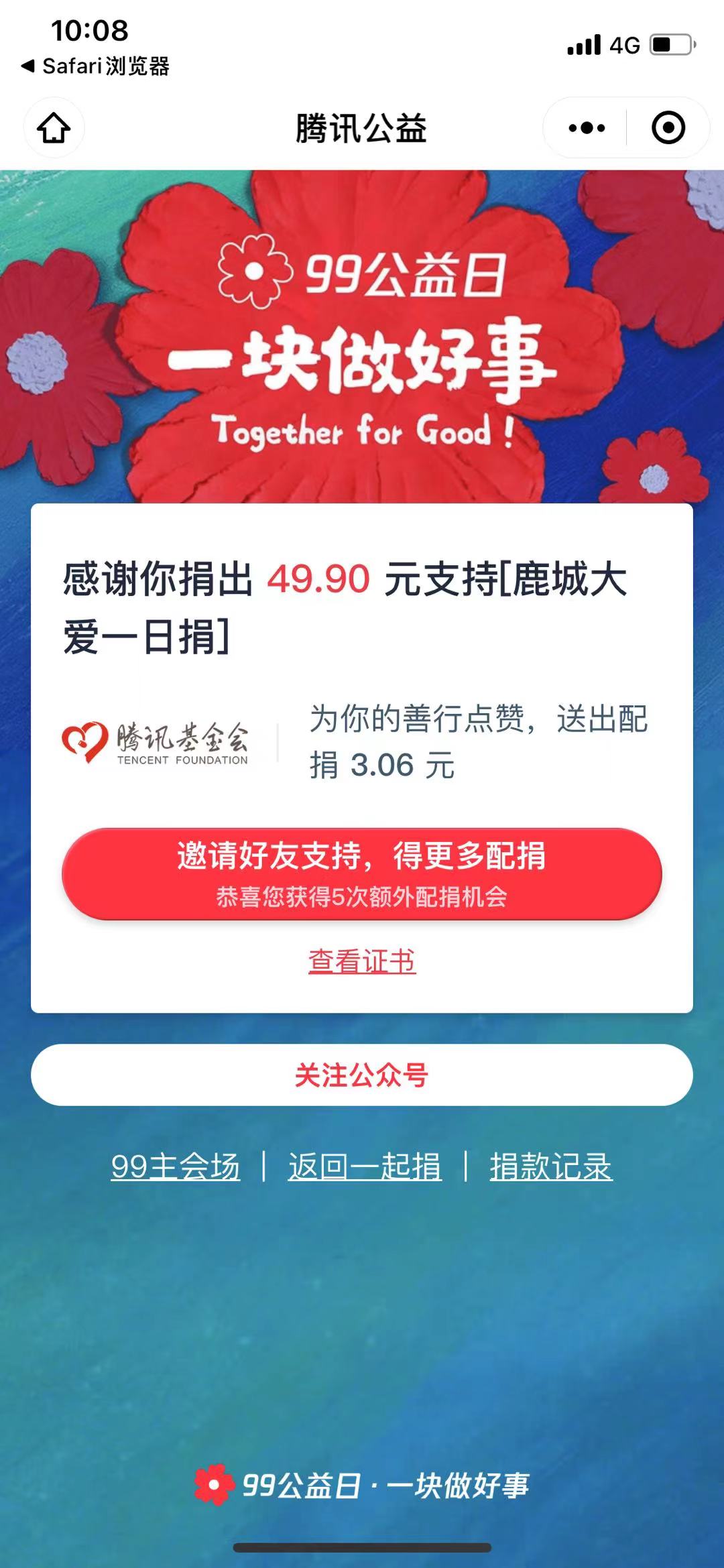The width and height of the screenshot is (724, 1568).
Task: Tap 邀请好友支持 to invite friends
Action: point(362,873)
